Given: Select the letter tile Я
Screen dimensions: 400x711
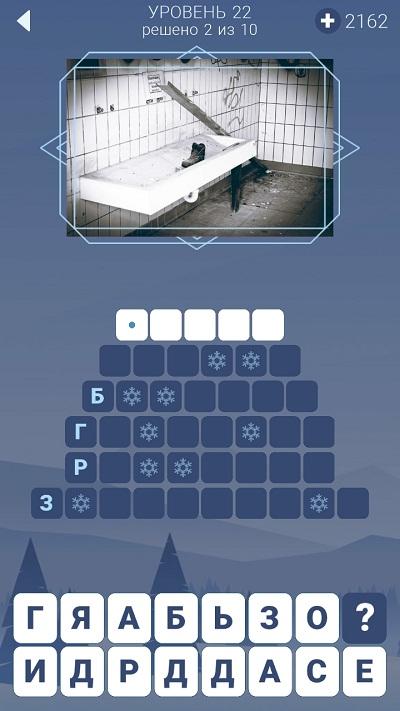Looking at the screenshot, I should click(x=82, y=618).
